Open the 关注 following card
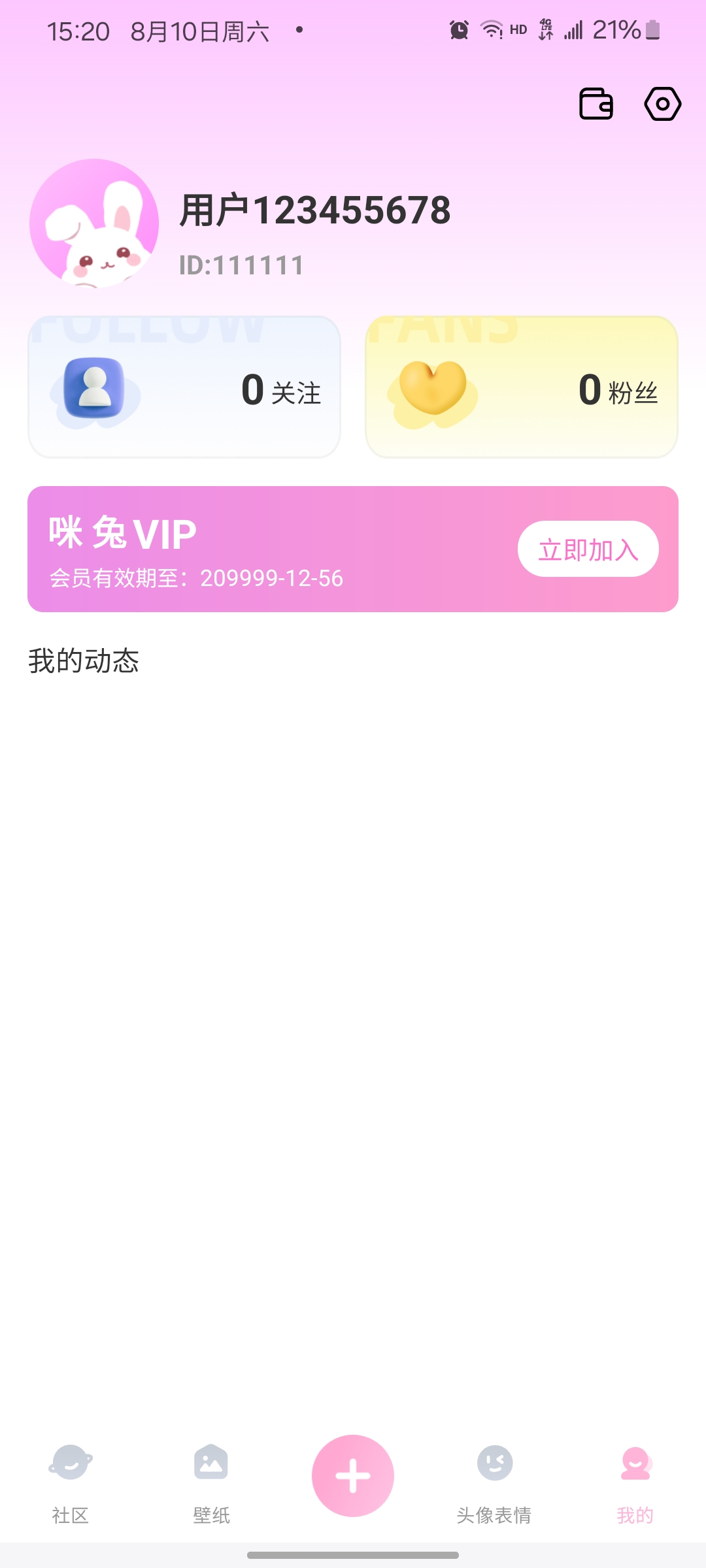Image resolution: width=706 pixels, height=1568 pixels. pyautogui.click(x=184, y=387)
